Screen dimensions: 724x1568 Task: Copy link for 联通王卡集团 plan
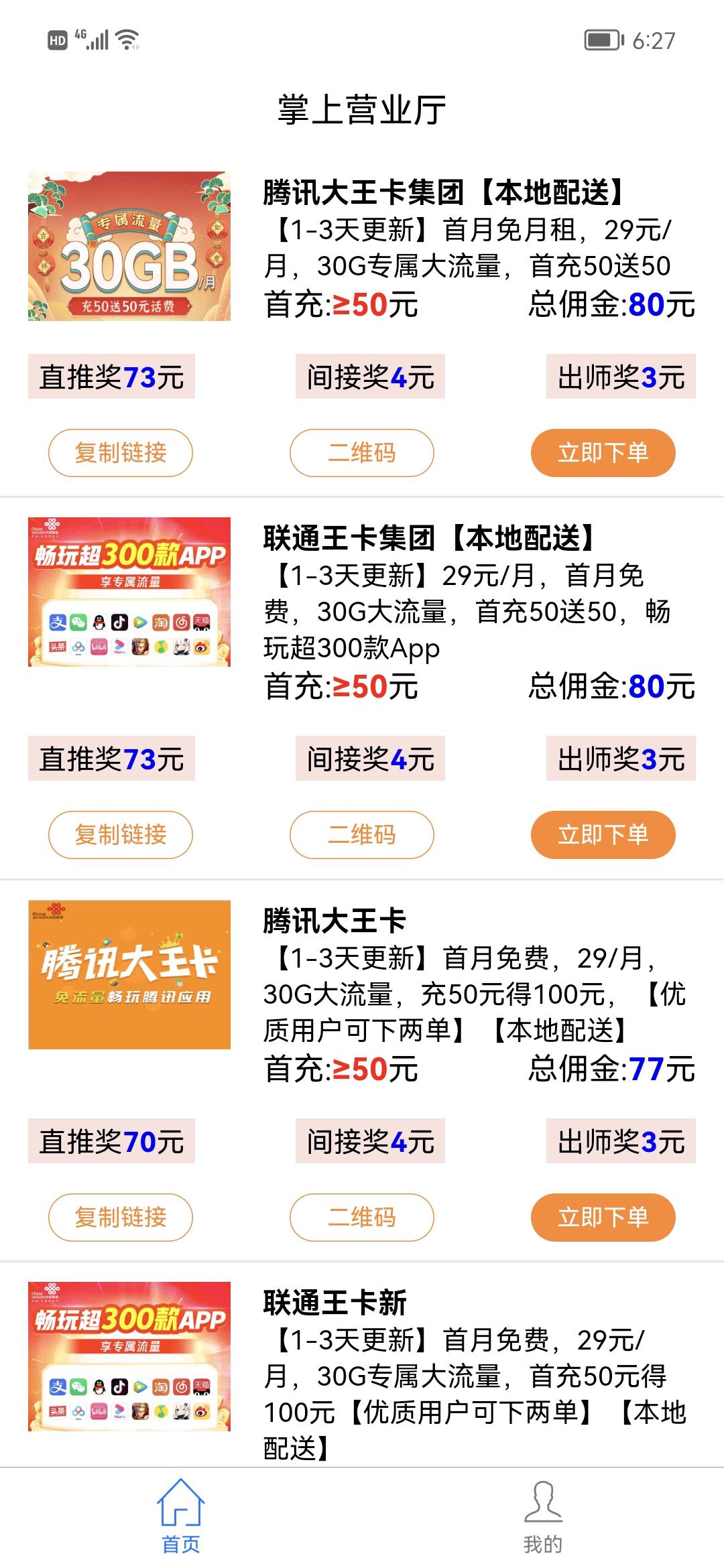coord(121,835)
